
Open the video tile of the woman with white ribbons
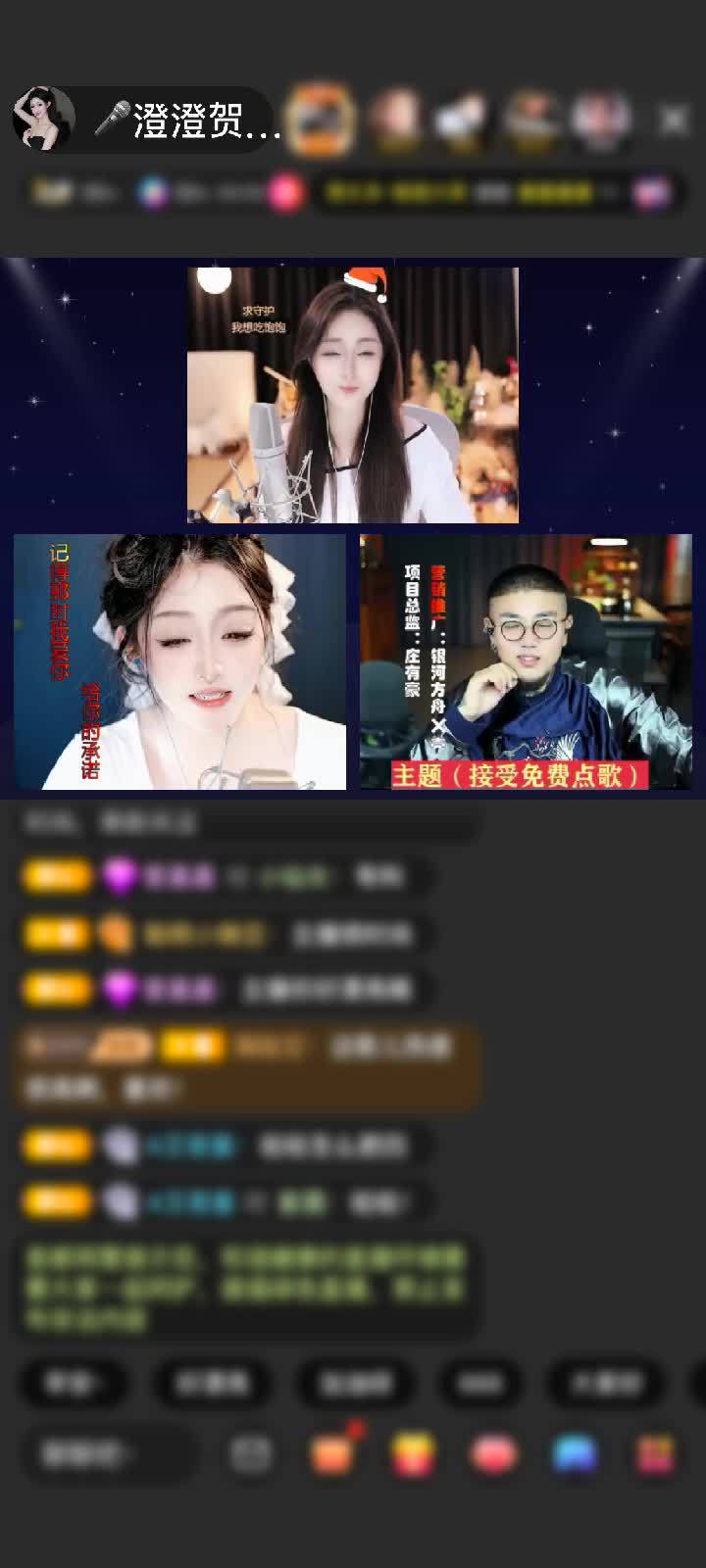coord(180,661)
